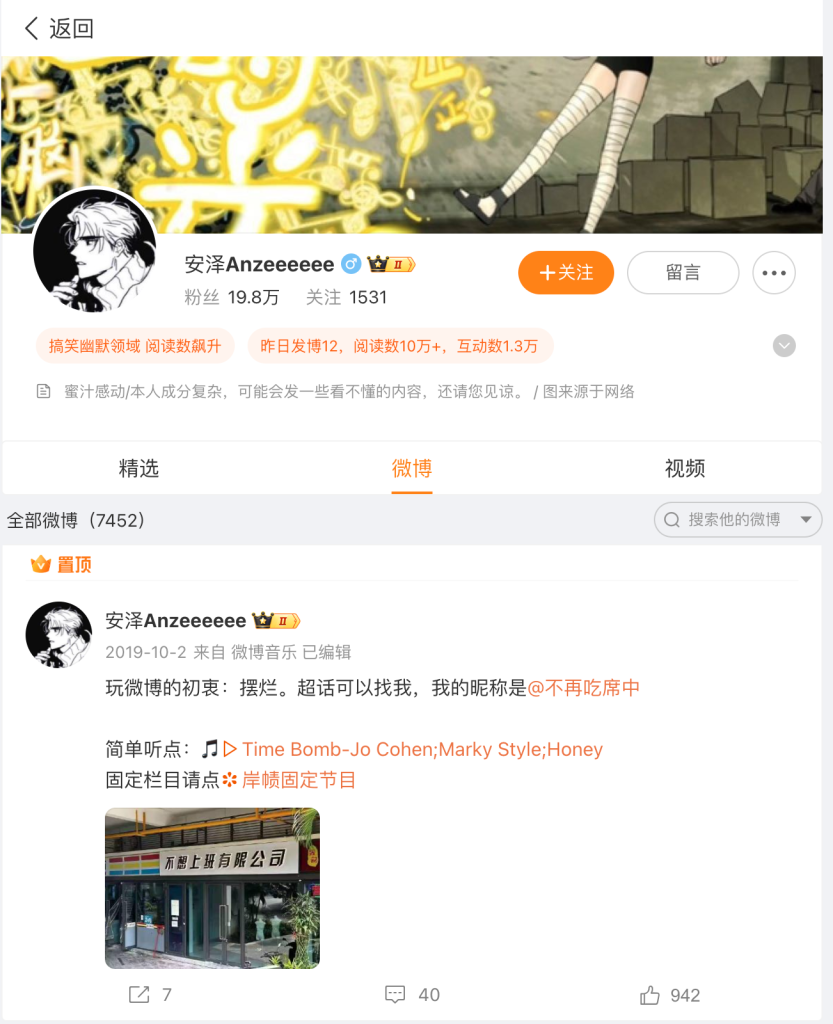833x1024 pixels.
Task: Repost the pinned post
Action: click(150, 995)
